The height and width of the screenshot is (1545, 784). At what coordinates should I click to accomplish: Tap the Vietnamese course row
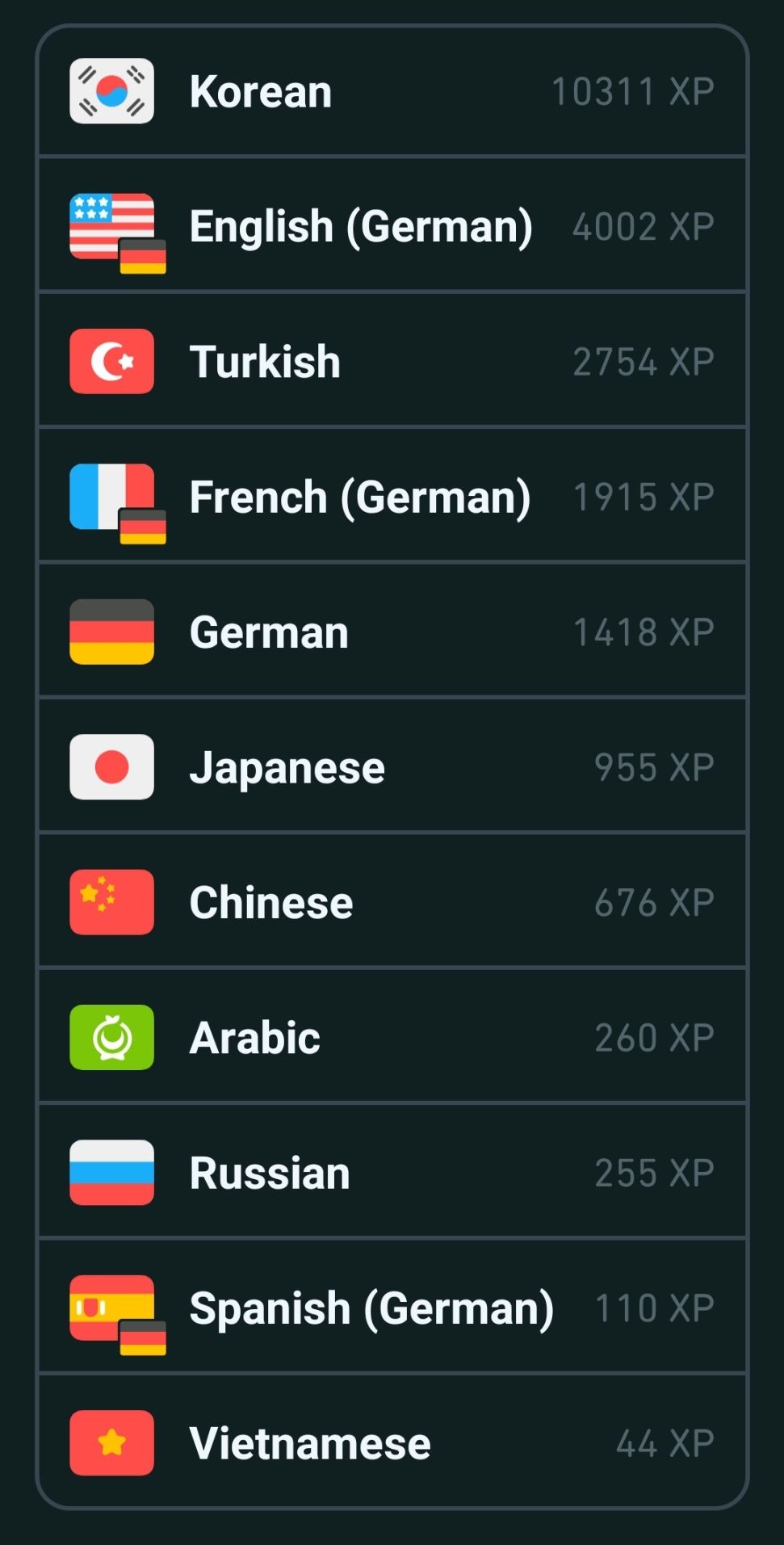point(392,1442)
